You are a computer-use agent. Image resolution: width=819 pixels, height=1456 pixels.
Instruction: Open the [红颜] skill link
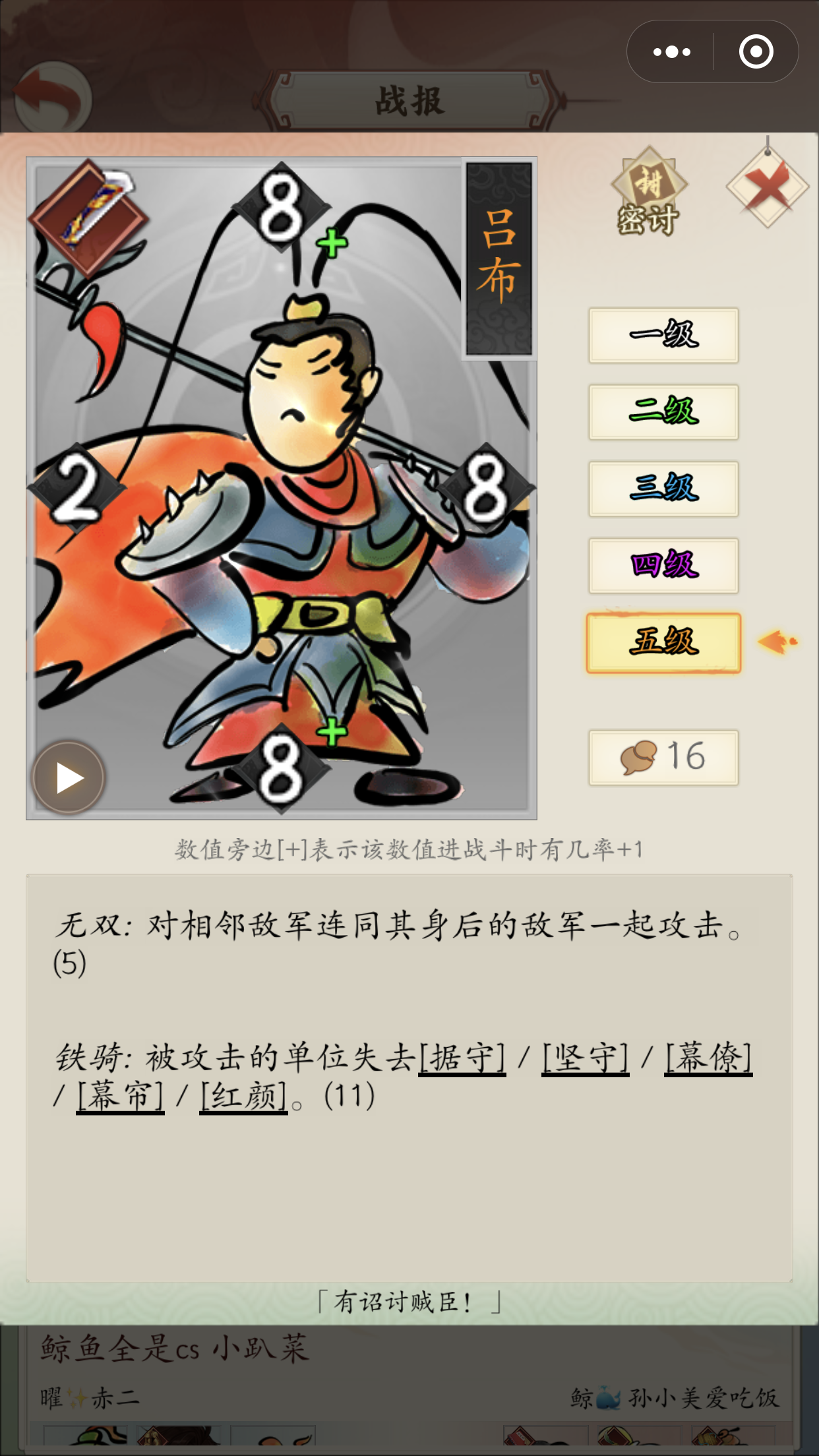pos(244,1097)
